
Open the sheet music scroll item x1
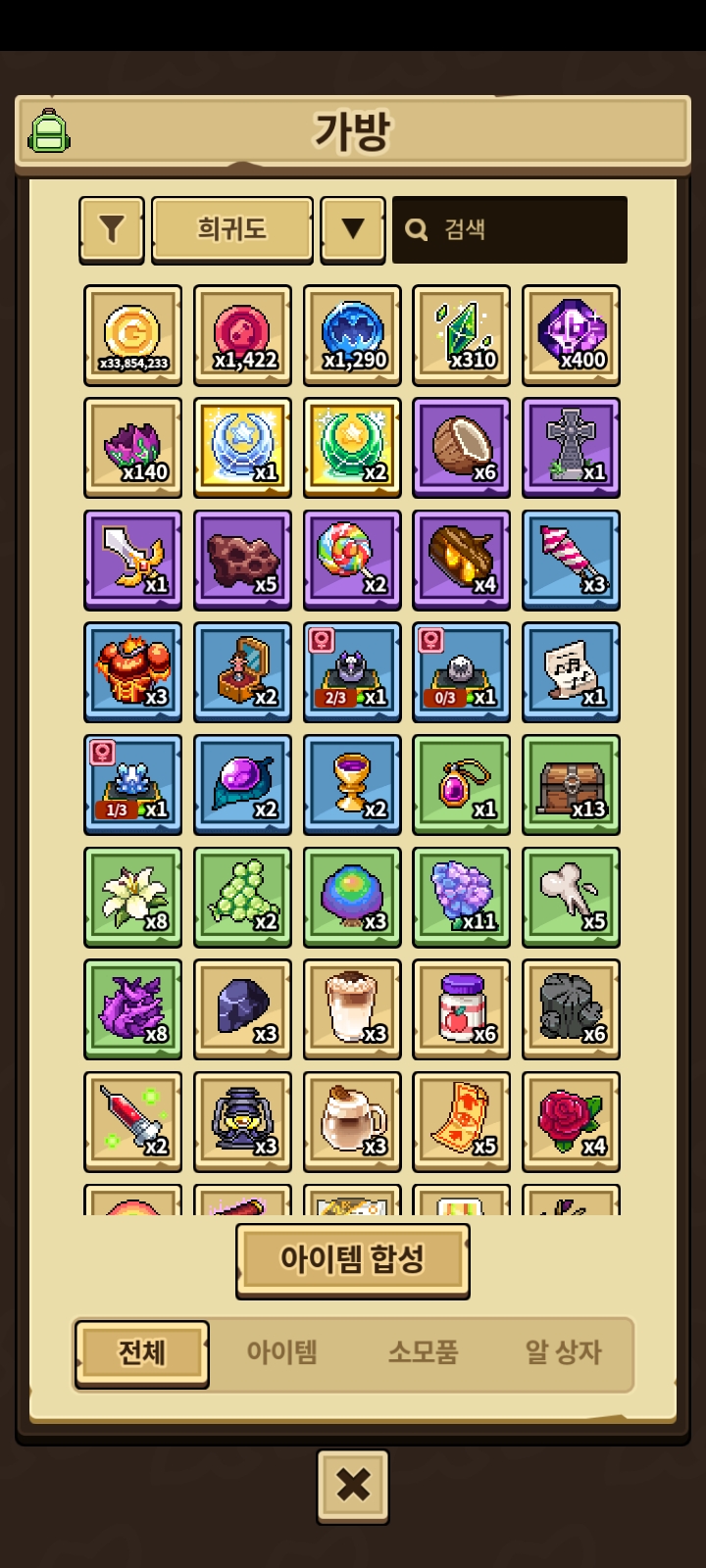click(x=571, y=672)
